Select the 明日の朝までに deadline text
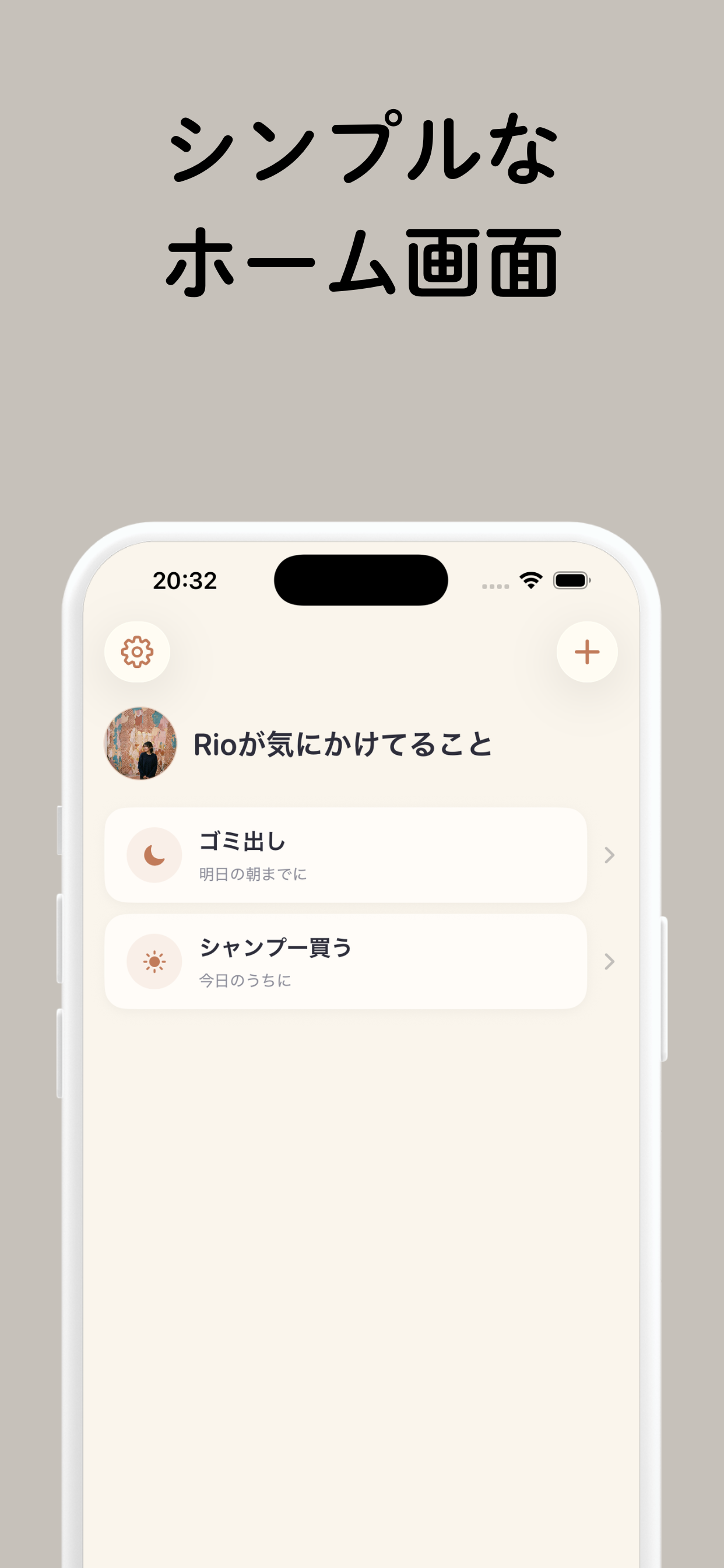This screenshot has width=724, height=1568. coord(254,873)
